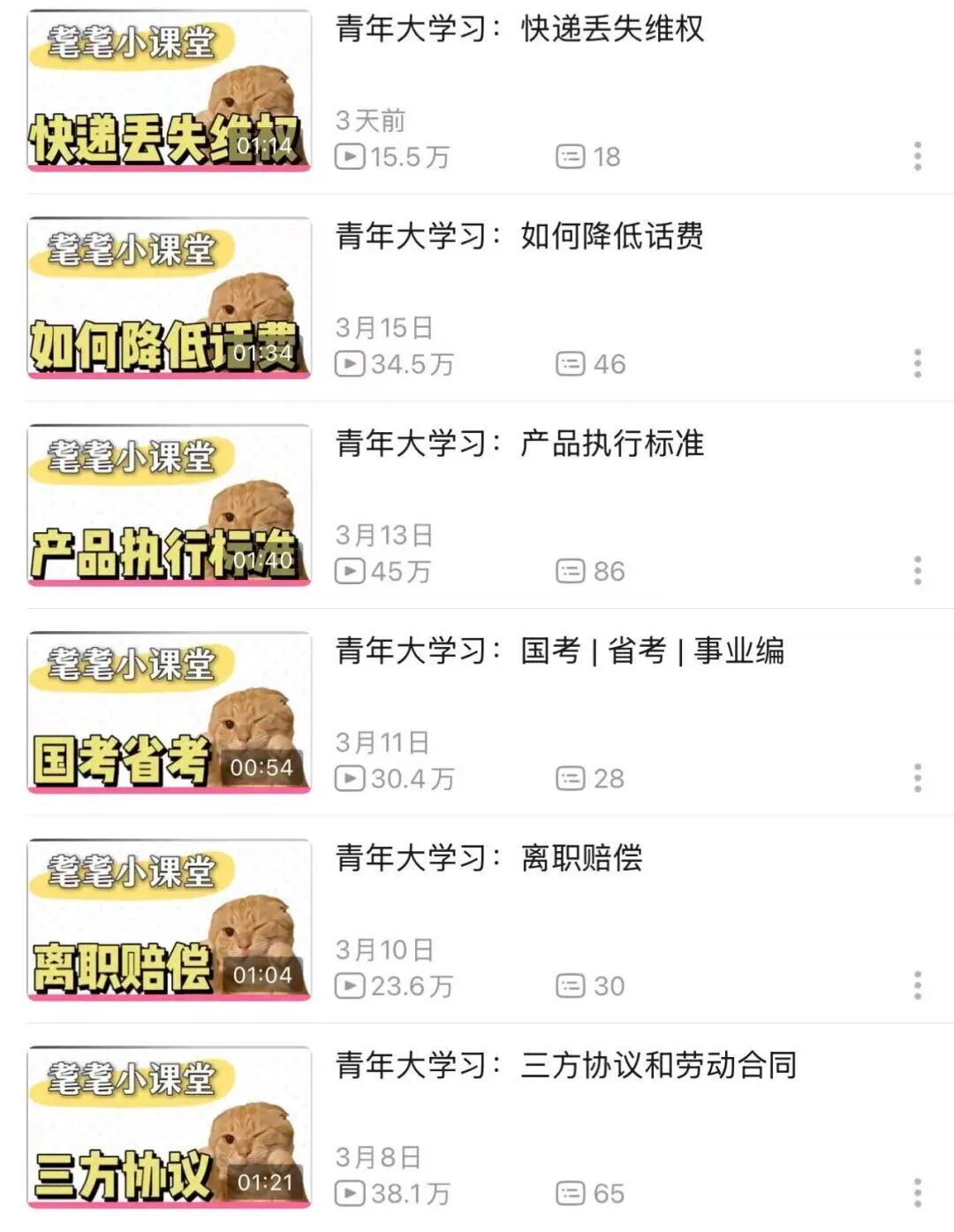Watch the 国考省考 video
This screenshot has width=954, height=1232.
(x=169, y=712)
